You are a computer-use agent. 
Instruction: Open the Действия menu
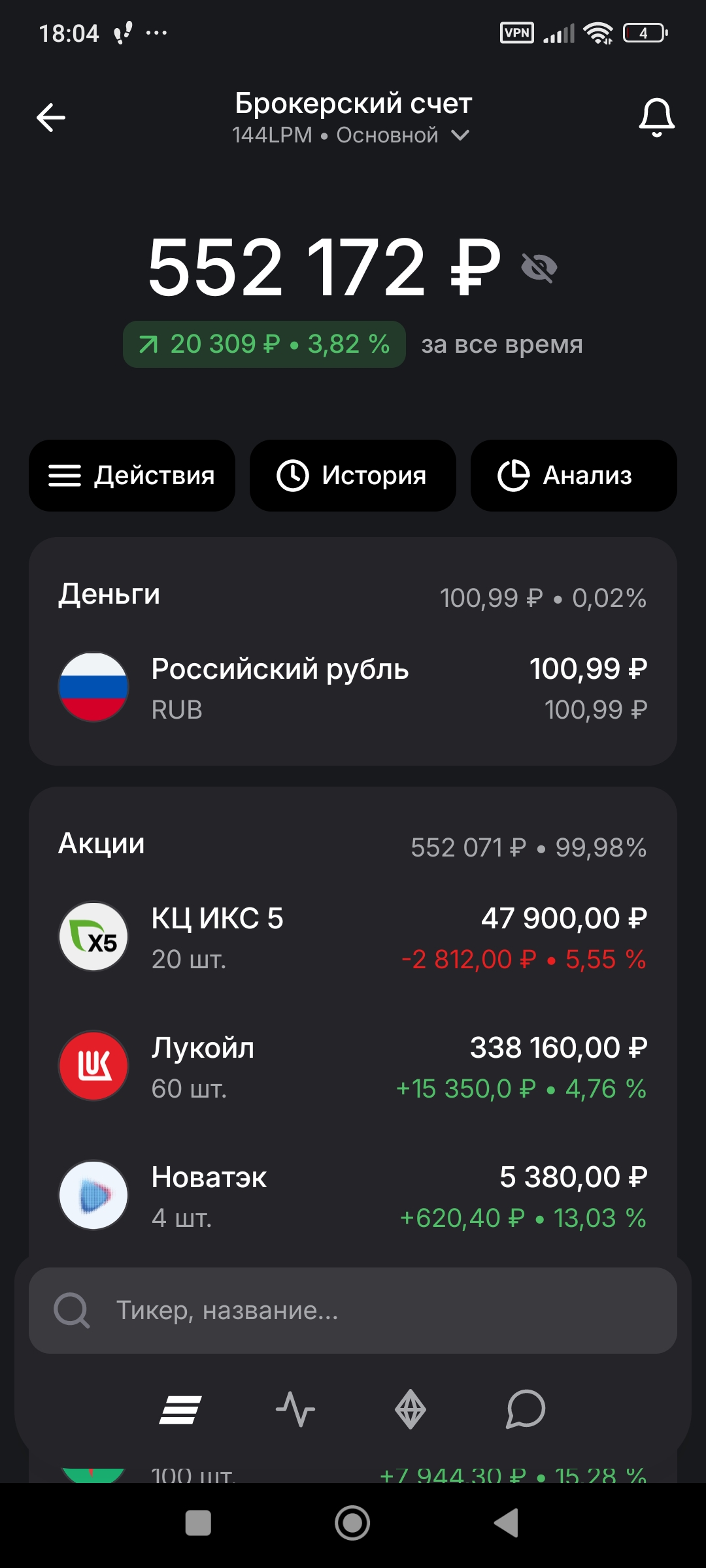pyautogui.click(x=132, y=476)
